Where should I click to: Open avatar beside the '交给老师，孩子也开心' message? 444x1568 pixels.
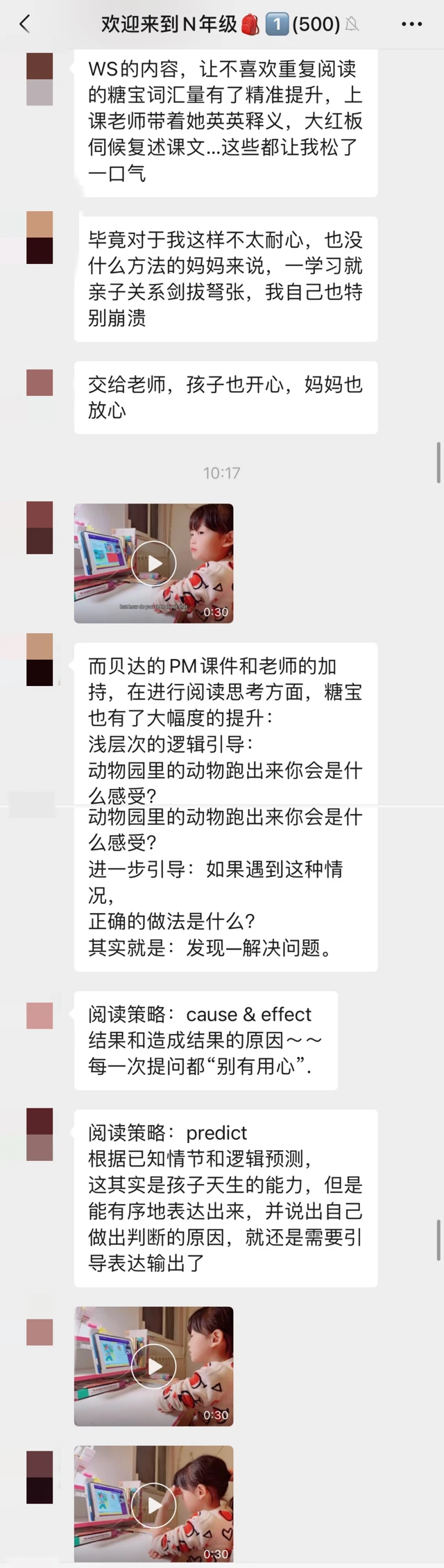(40, 383)
